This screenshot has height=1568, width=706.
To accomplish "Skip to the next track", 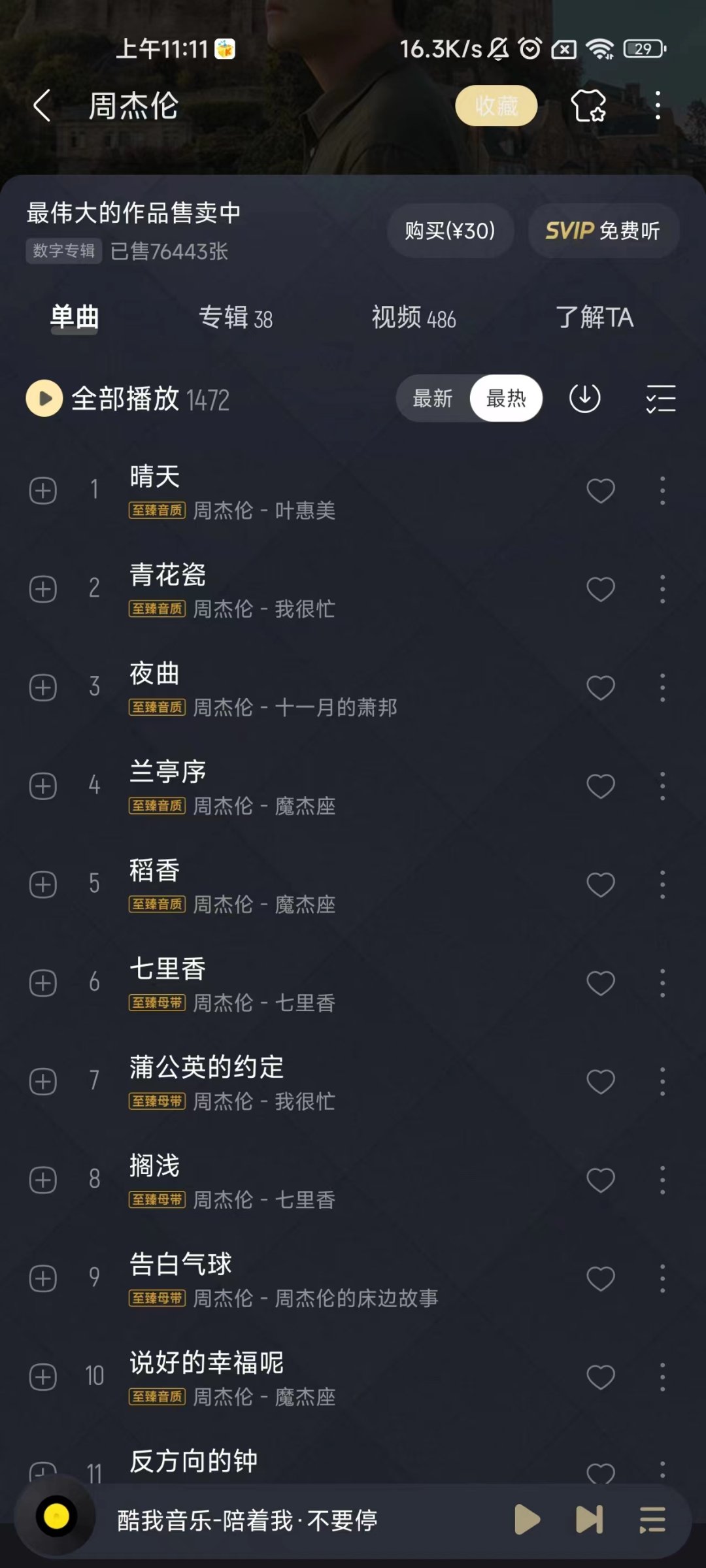I will tap(589, 1519).
